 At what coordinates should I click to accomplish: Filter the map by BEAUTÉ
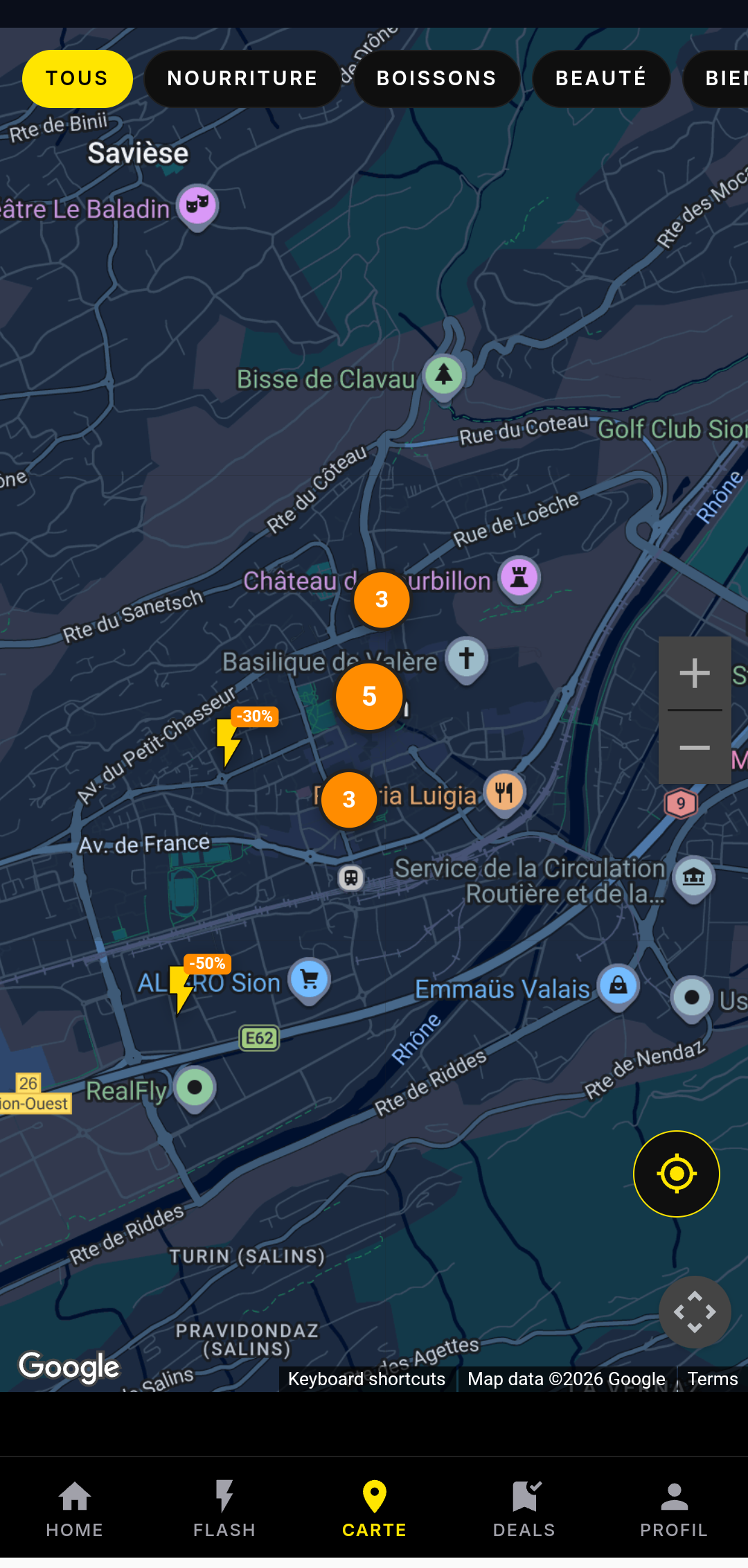point(601,78)
